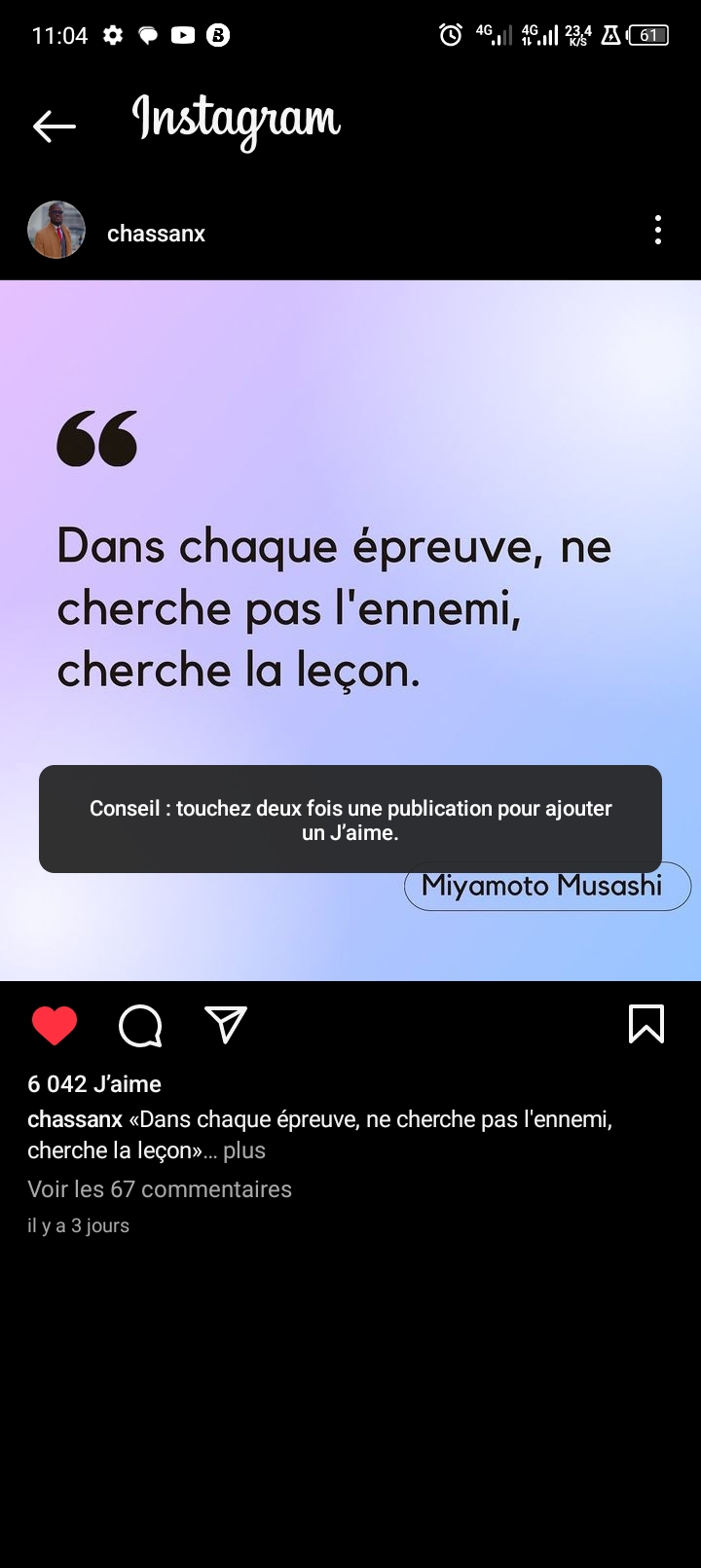The height and width of the screenshot is (1568, 701).
Task: Save the post with the bookmark icon
Action: pos(646,1024)
